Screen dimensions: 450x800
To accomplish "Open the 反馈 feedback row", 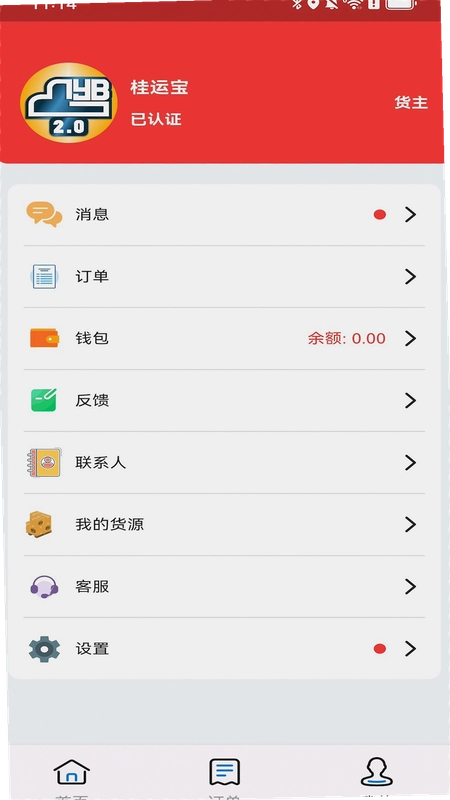I will coord(224,401).
